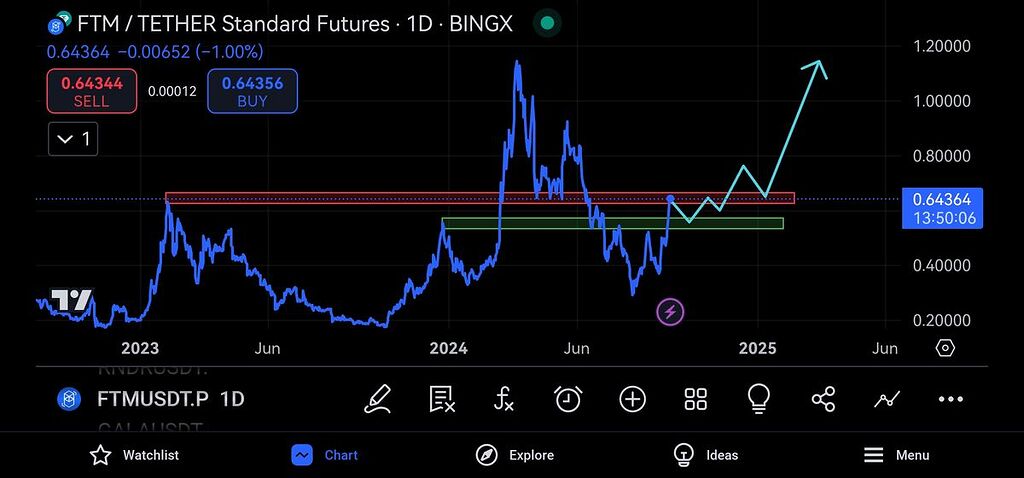Screen dimensions: 1024x478
Task: Open the toolbar overflow menu
Action: click(x=950, y=399)
